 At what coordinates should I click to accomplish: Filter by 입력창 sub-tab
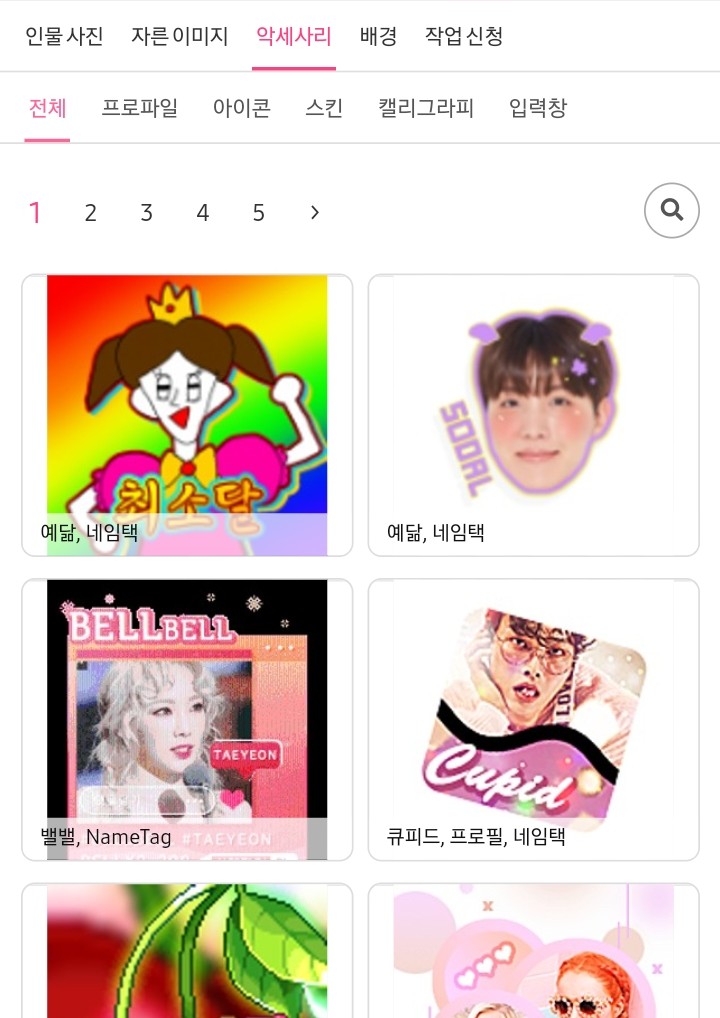(x=538, y=108)
